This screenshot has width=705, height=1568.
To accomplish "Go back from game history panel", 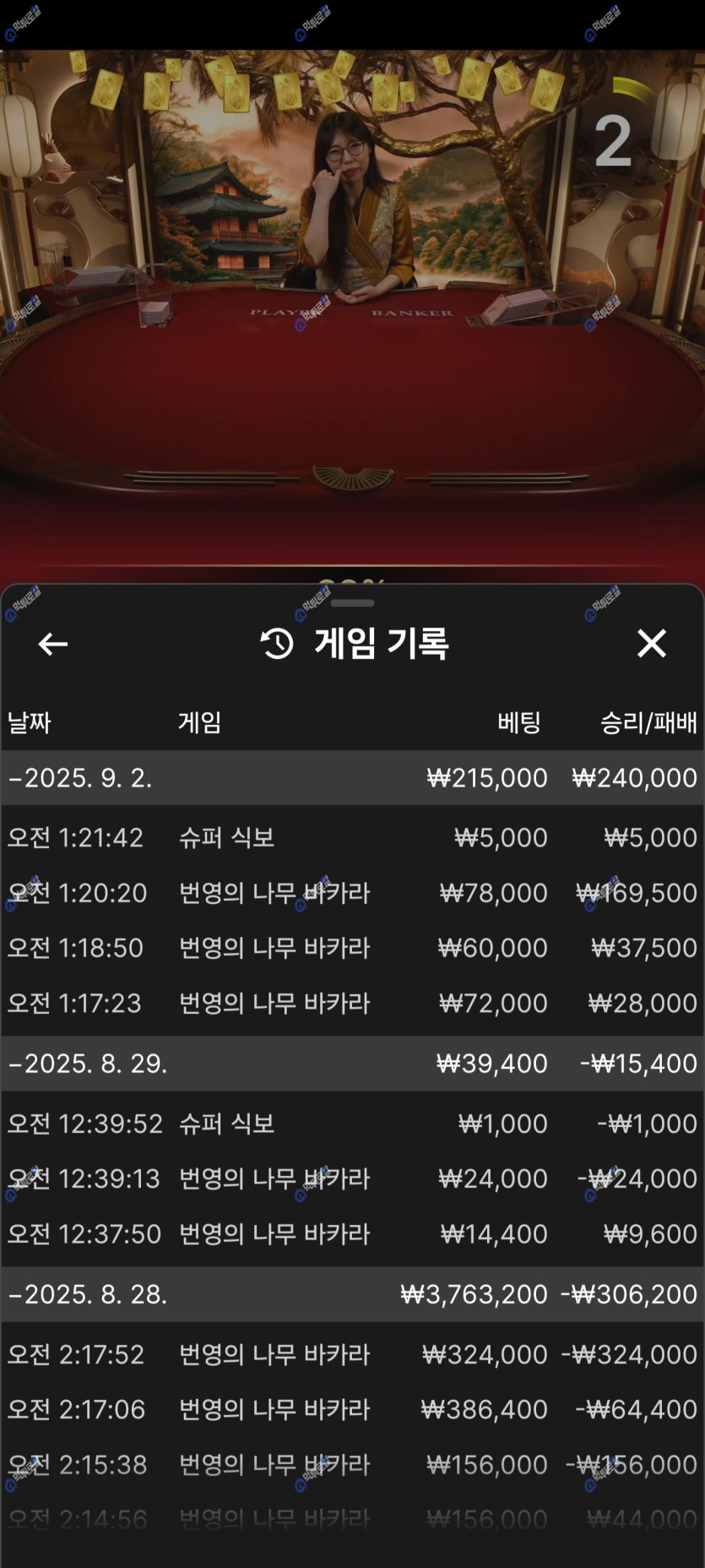I will click(53, 645).
